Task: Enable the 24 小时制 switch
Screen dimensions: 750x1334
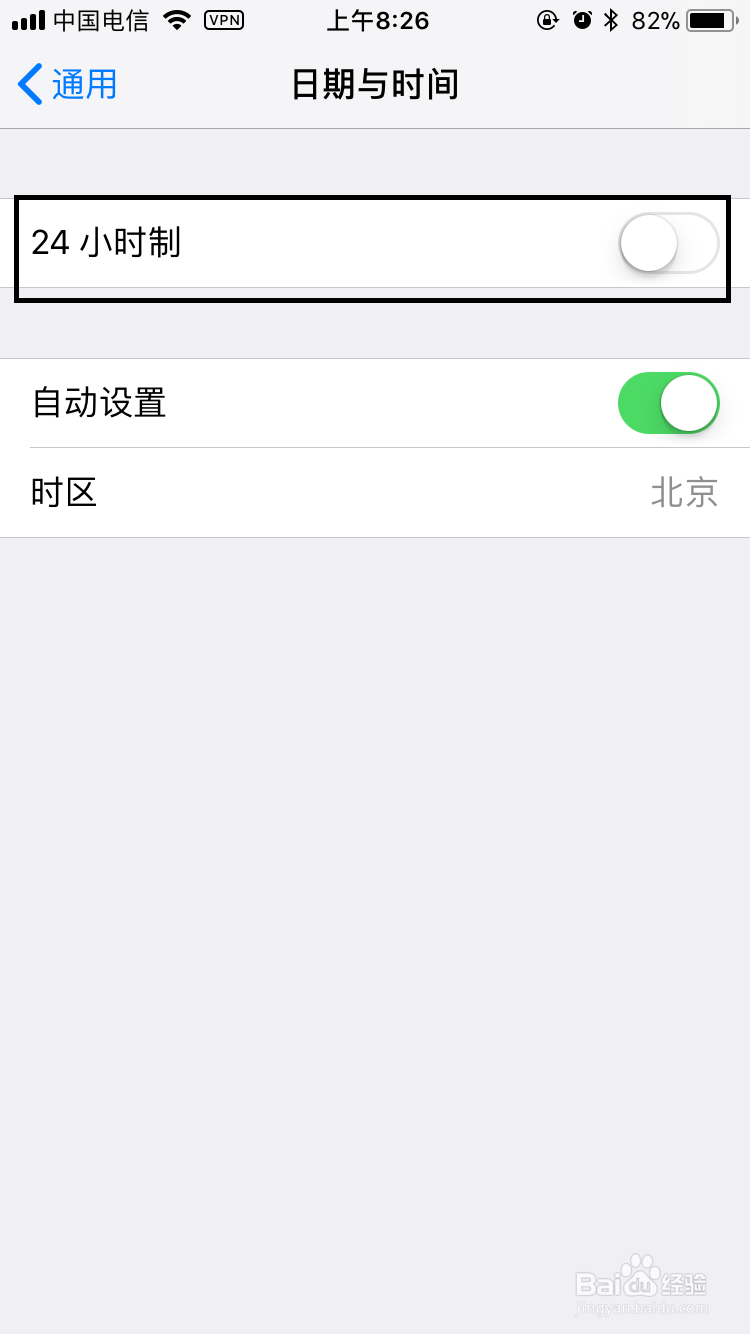Action: [x=668, y=243]
